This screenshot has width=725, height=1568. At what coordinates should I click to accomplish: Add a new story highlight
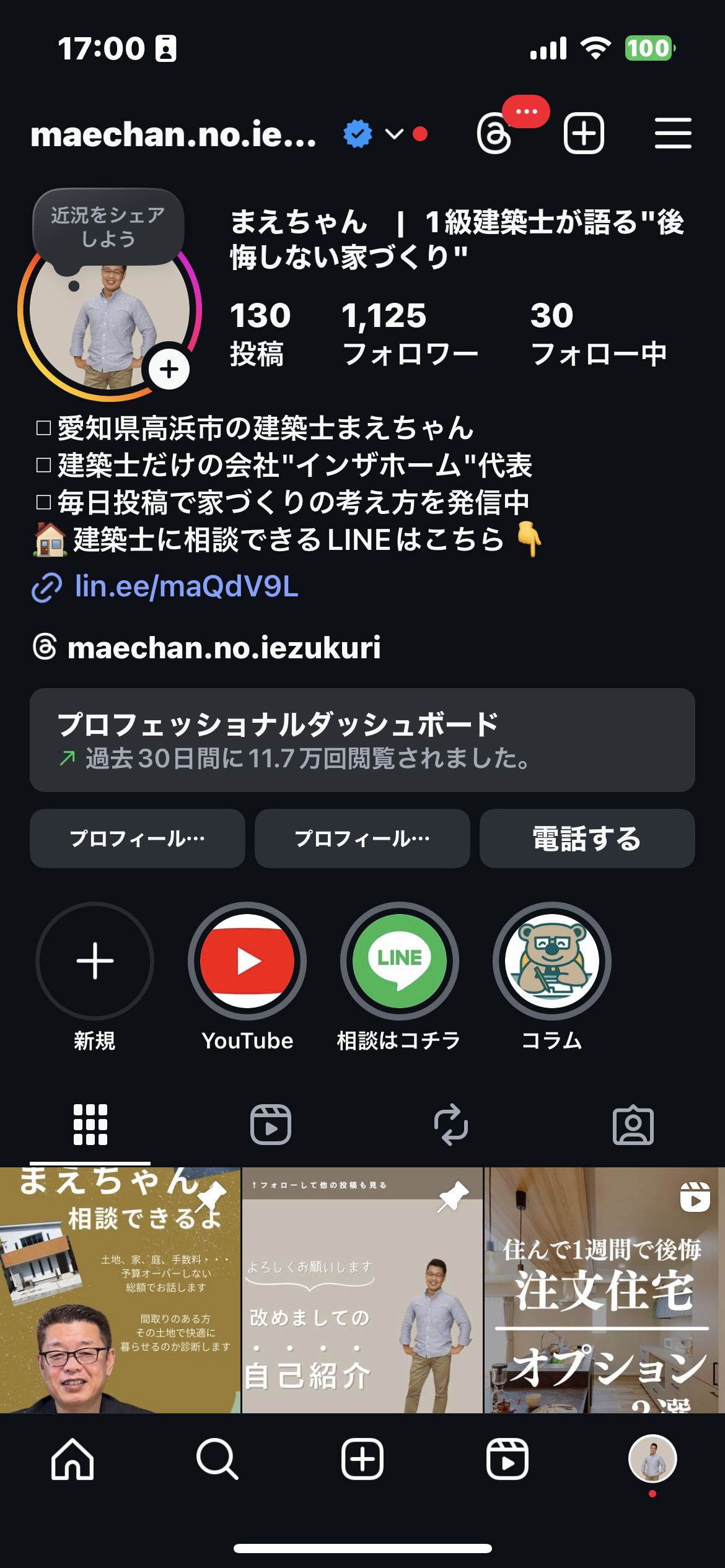(95, 961)
